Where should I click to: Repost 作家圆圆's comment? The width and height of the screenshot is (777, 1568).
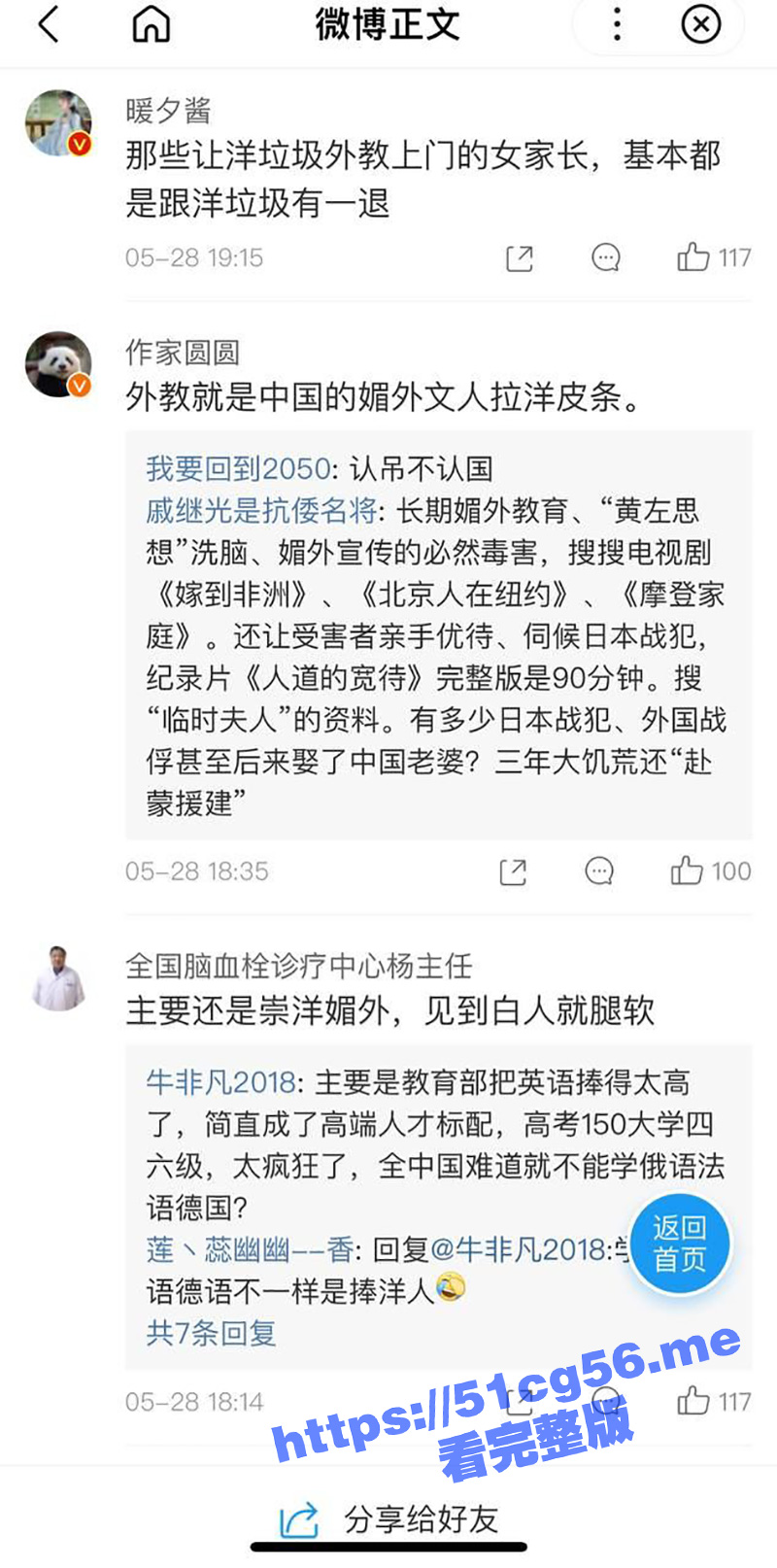[513, 871]
